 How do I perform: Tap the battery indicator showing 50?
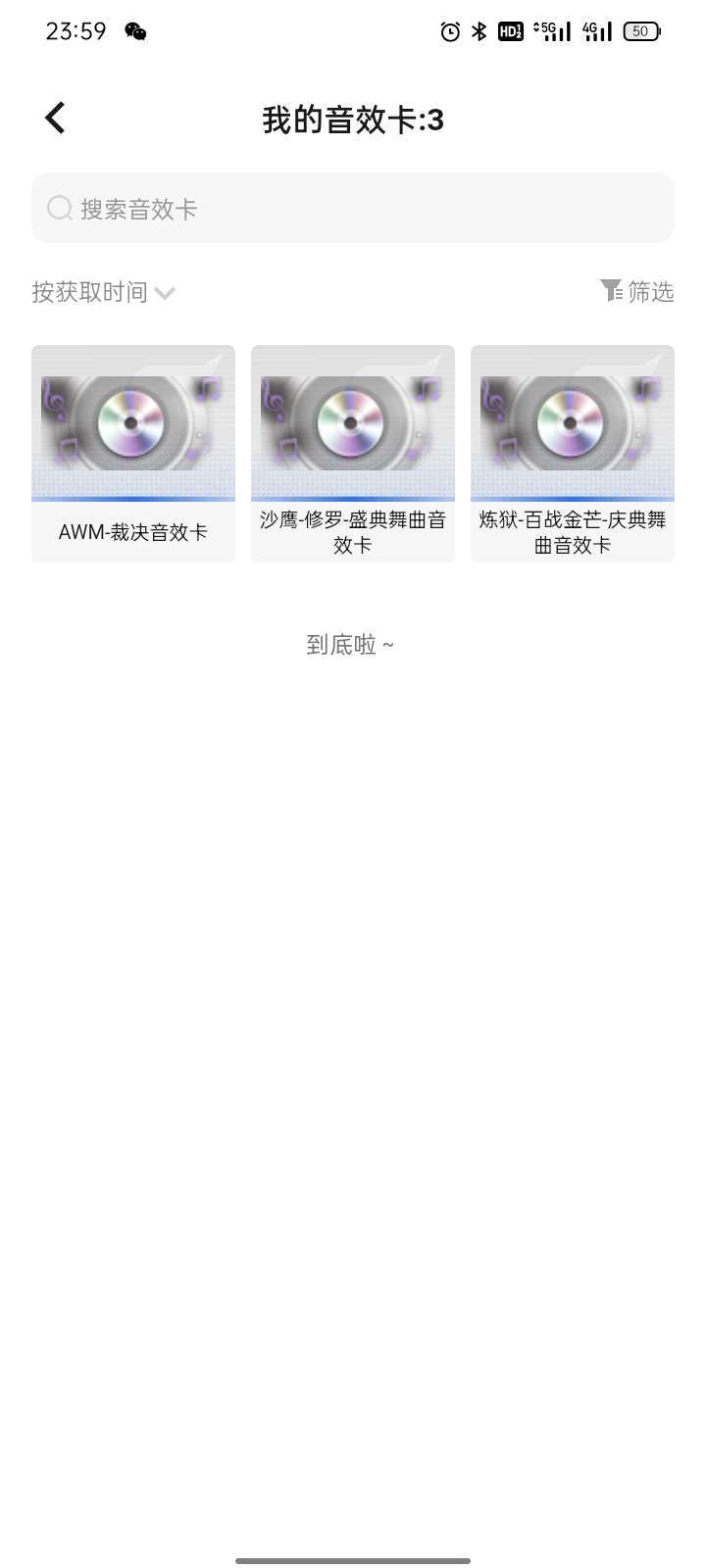point(639,32)
